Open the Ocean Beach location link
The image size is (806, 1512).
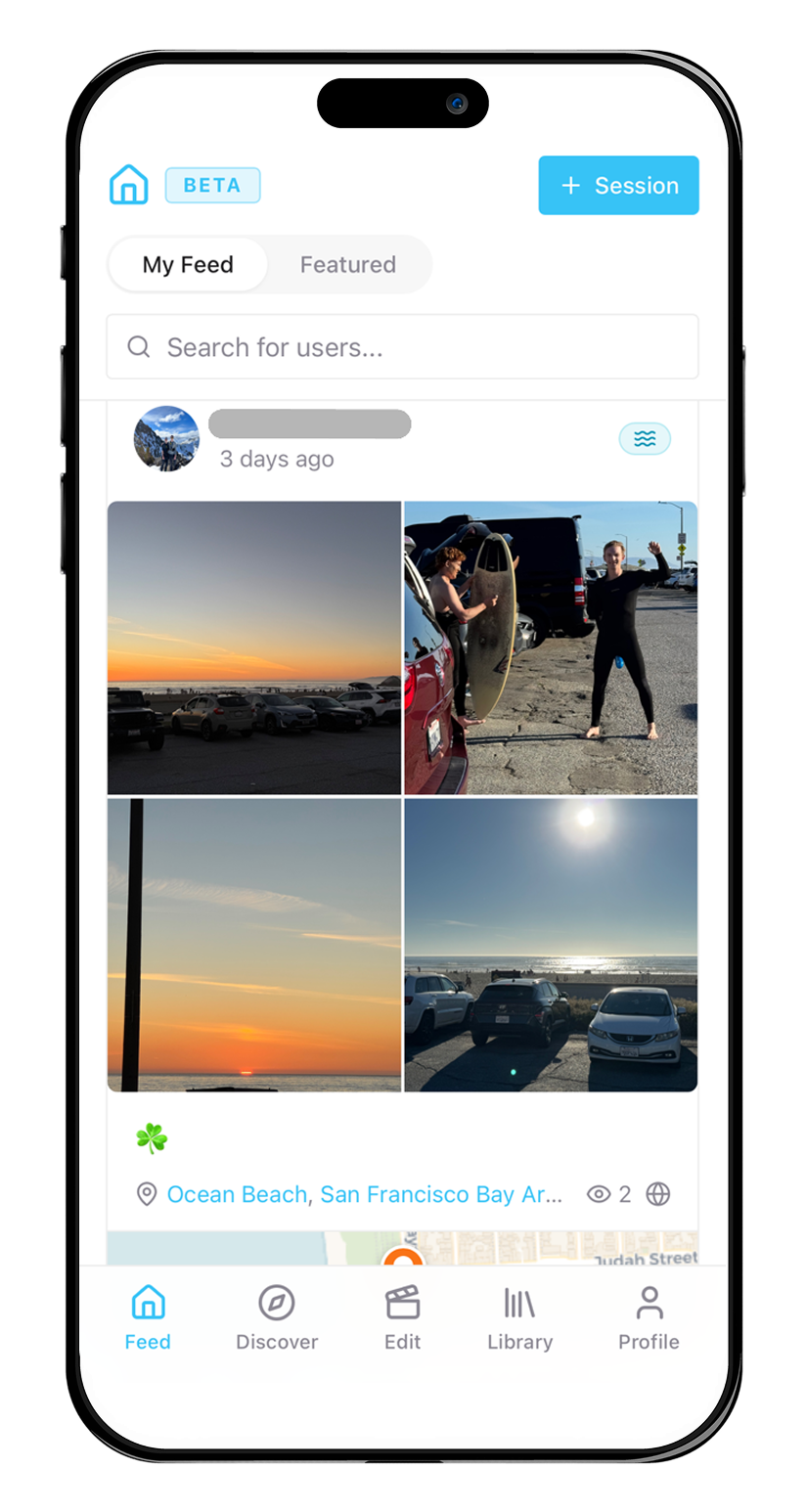[x=237, y=1194]
